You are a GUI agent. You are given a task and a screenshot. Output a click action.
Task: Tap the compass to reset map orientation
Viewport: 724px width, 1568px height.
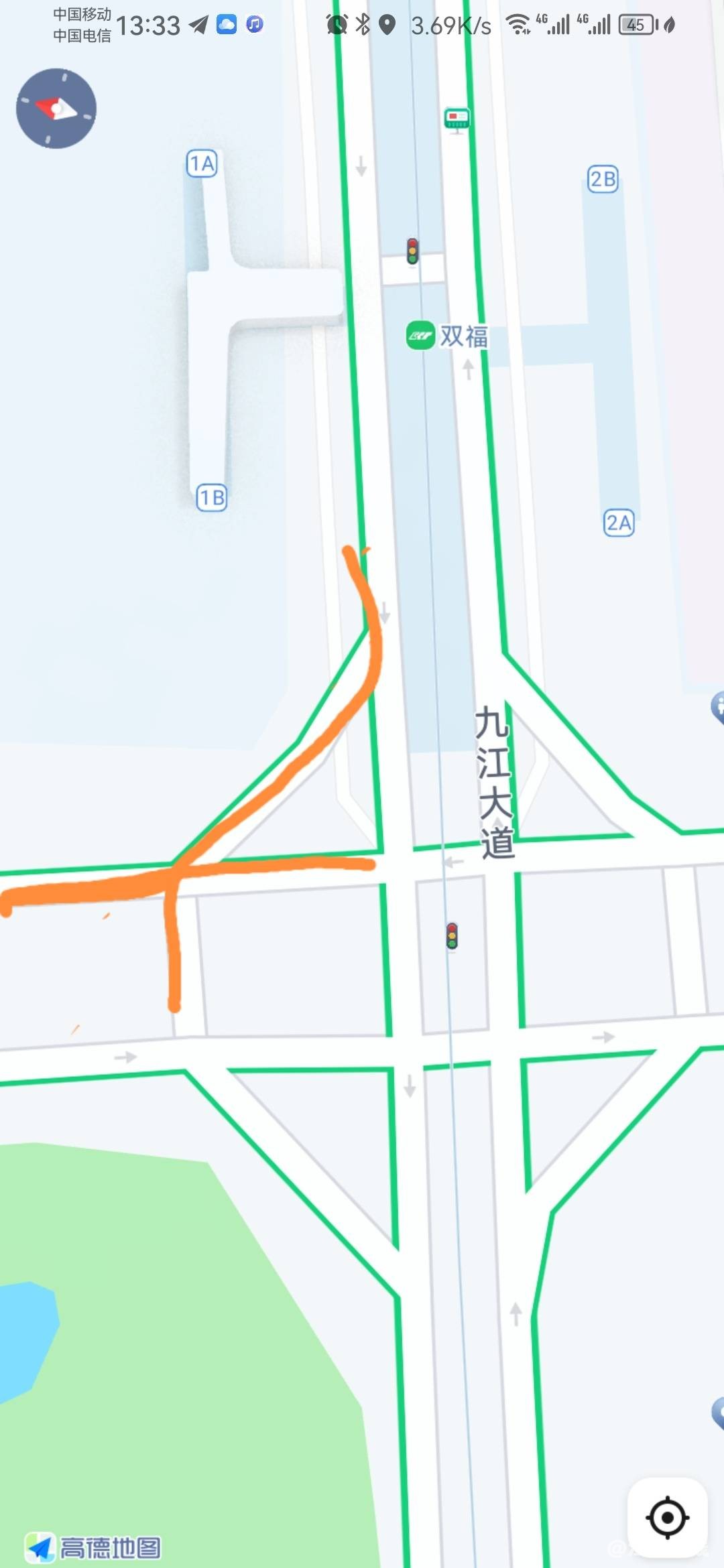(56, 109)
